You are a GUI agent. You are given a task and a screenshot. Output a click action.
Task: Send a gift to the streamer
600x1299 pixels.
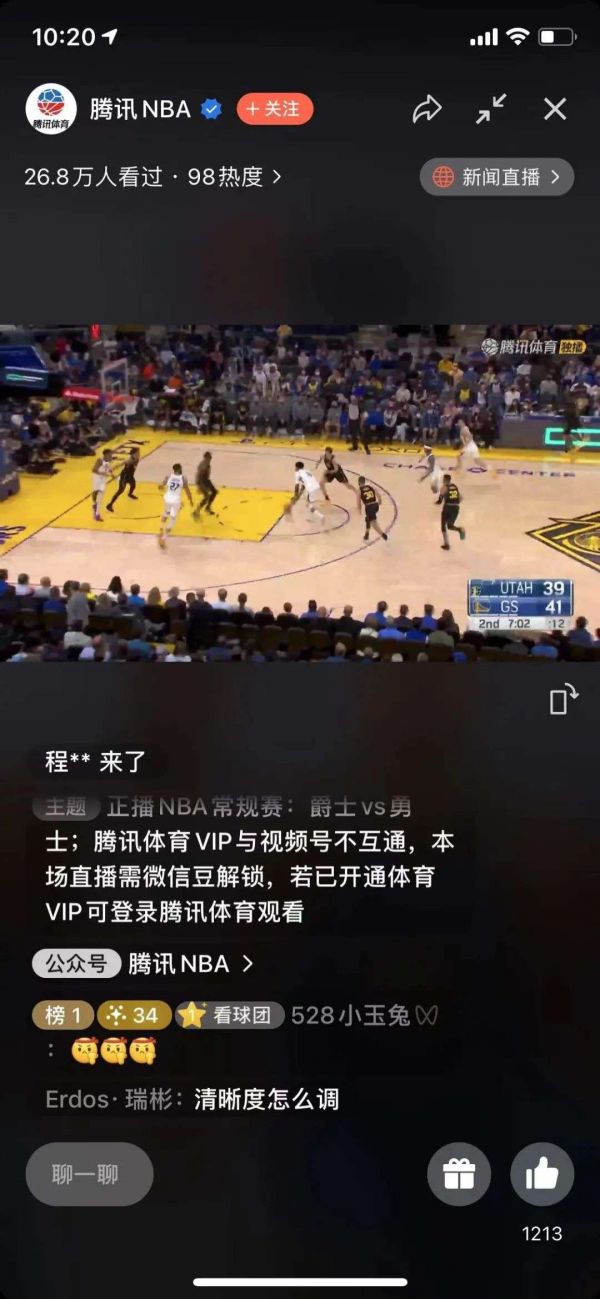459,1174
